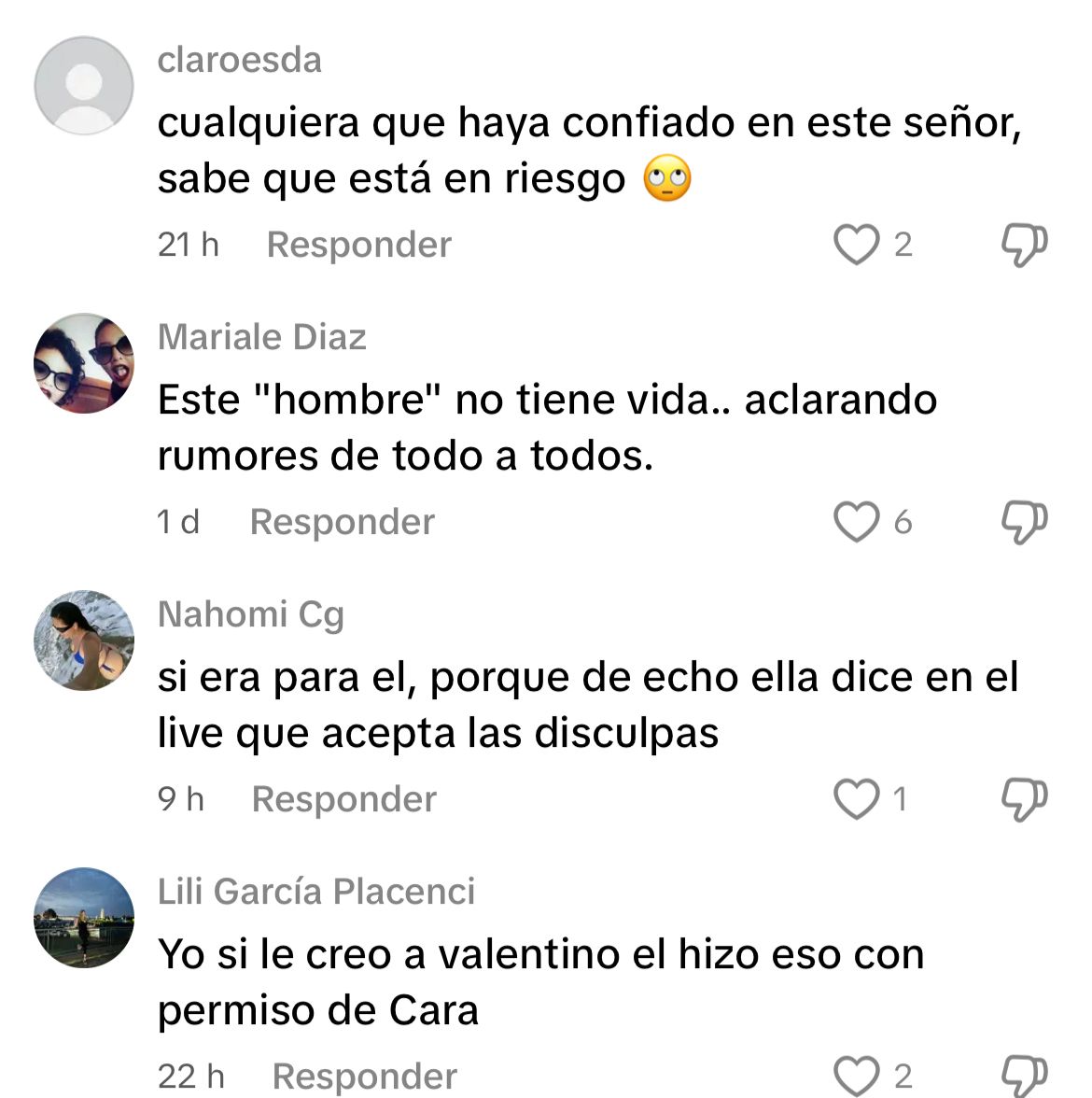Open the Mariale Diaz username link
This screenshot has width=1092, height=1098.
[262, 337]
